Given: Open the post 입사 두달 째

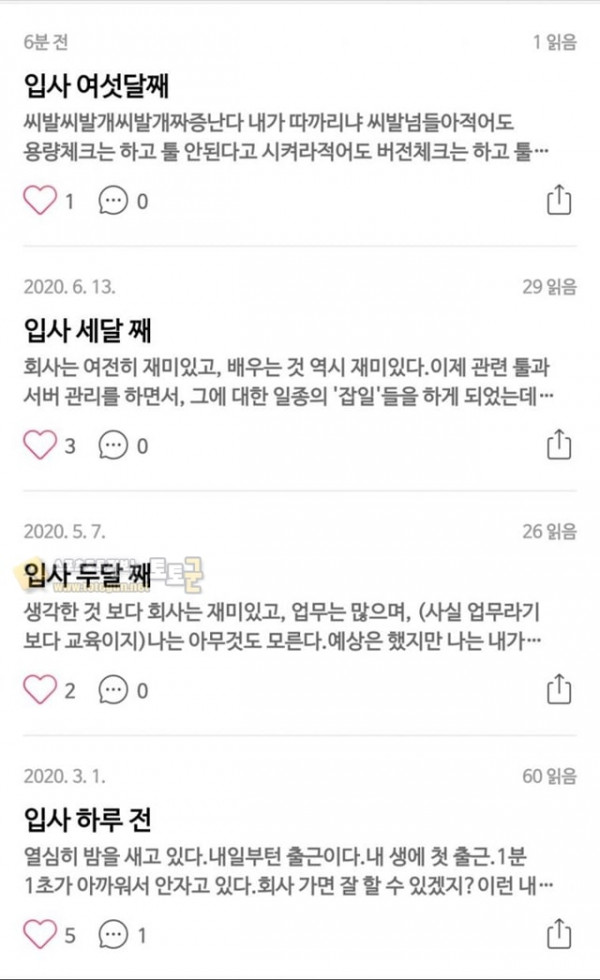Looking at the screenshot, I should (x=88, y=574).
